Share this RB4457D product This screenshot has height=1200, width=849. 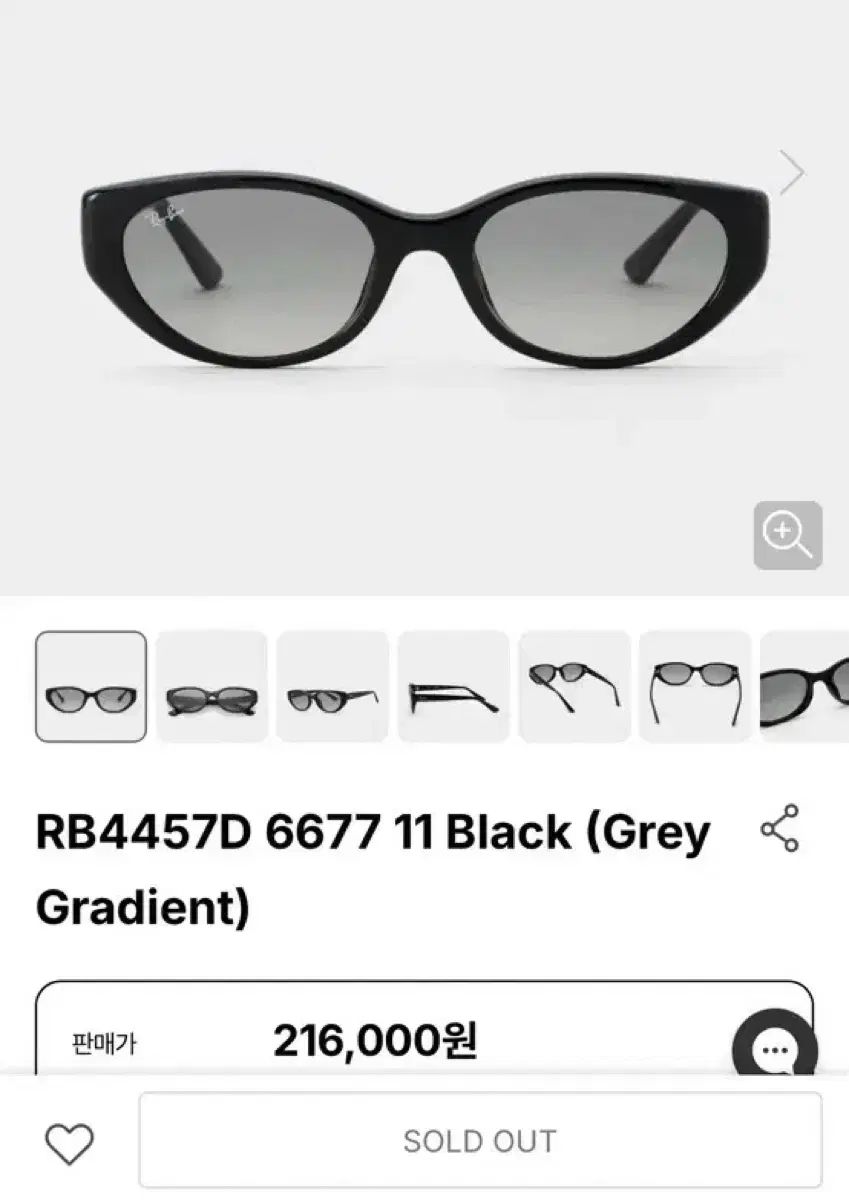coord(780,828)
